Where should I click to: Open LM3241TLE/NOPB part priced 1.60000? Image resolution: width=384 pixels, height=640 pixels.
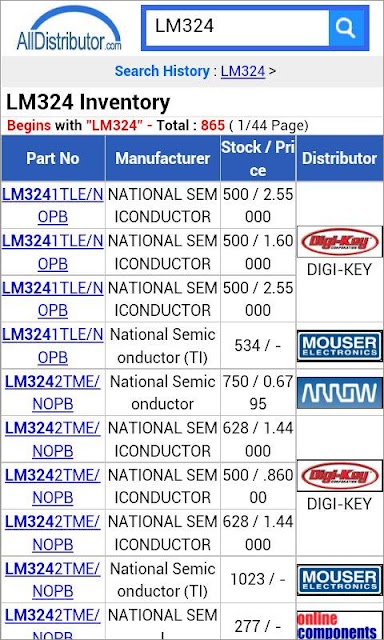click(x=53, y=252)
